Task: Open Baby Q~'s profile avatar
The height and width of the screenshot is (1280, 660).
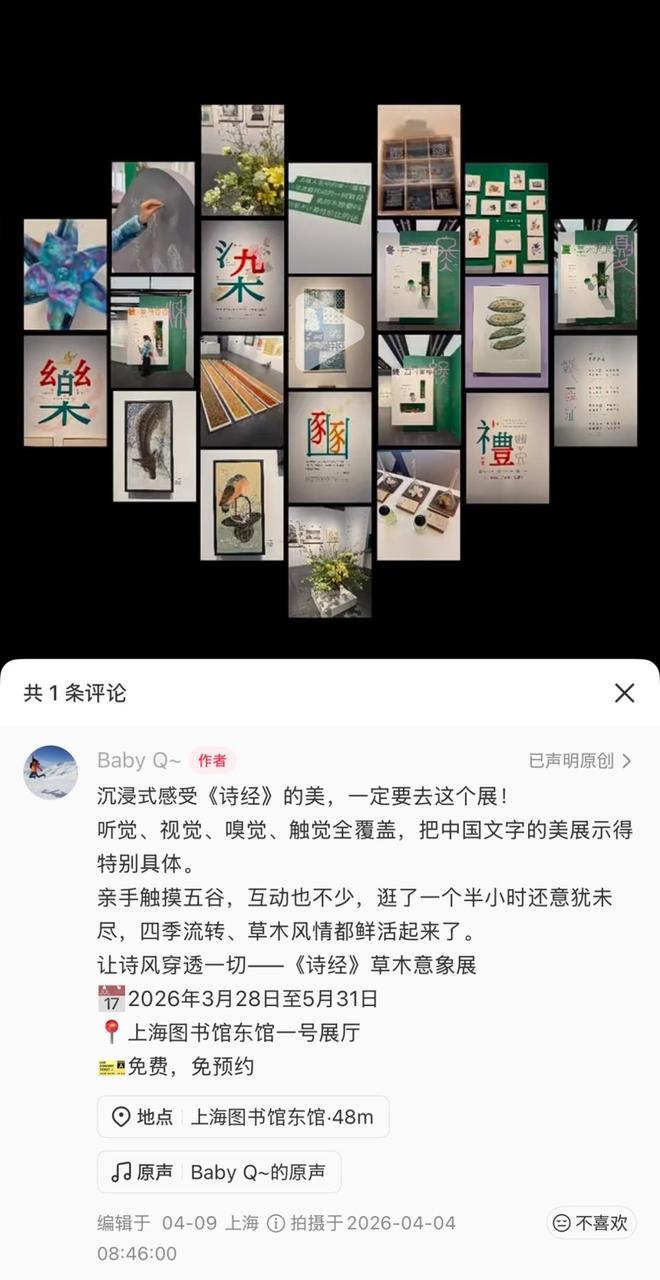Action: tap(50, 772)
